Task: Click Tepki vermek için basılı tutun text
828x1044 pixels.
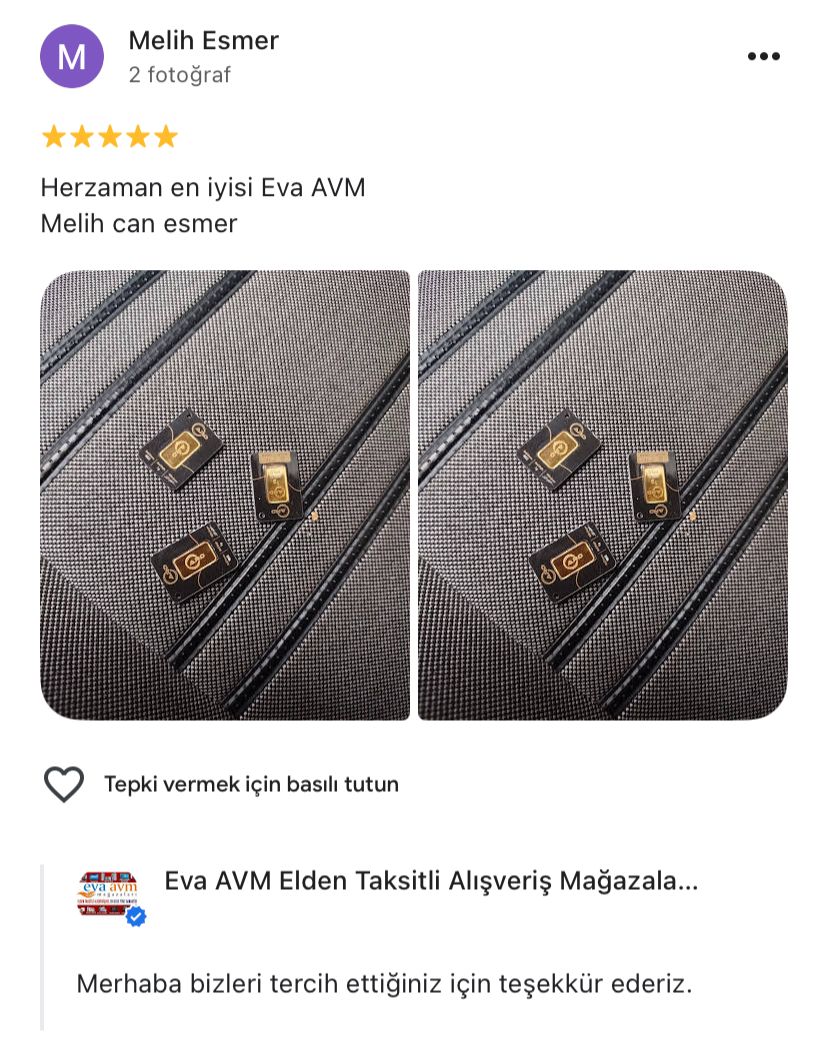Action: [x=250, y=784]
